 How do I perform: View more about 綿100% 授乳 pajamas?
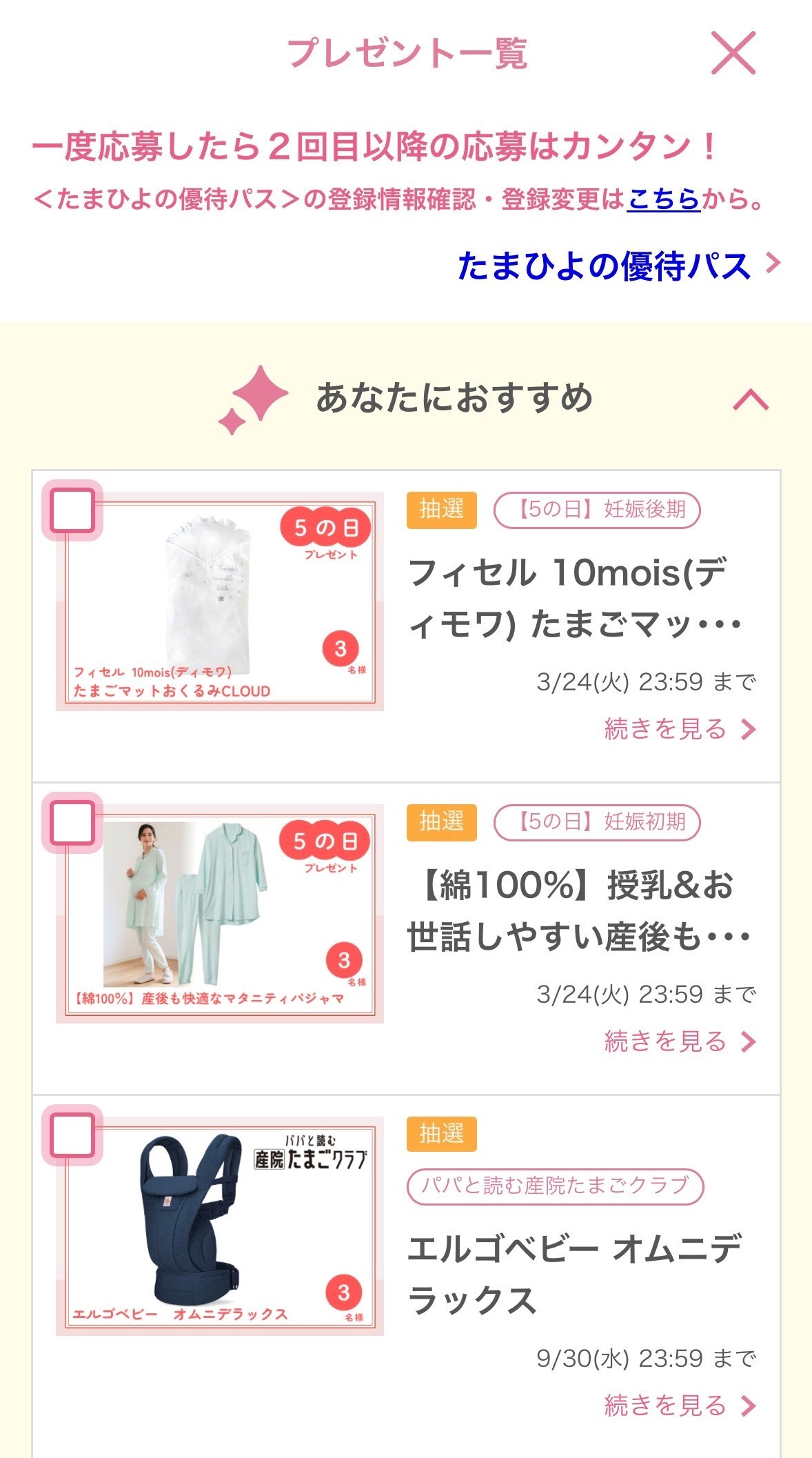(x=679, y=1041)
